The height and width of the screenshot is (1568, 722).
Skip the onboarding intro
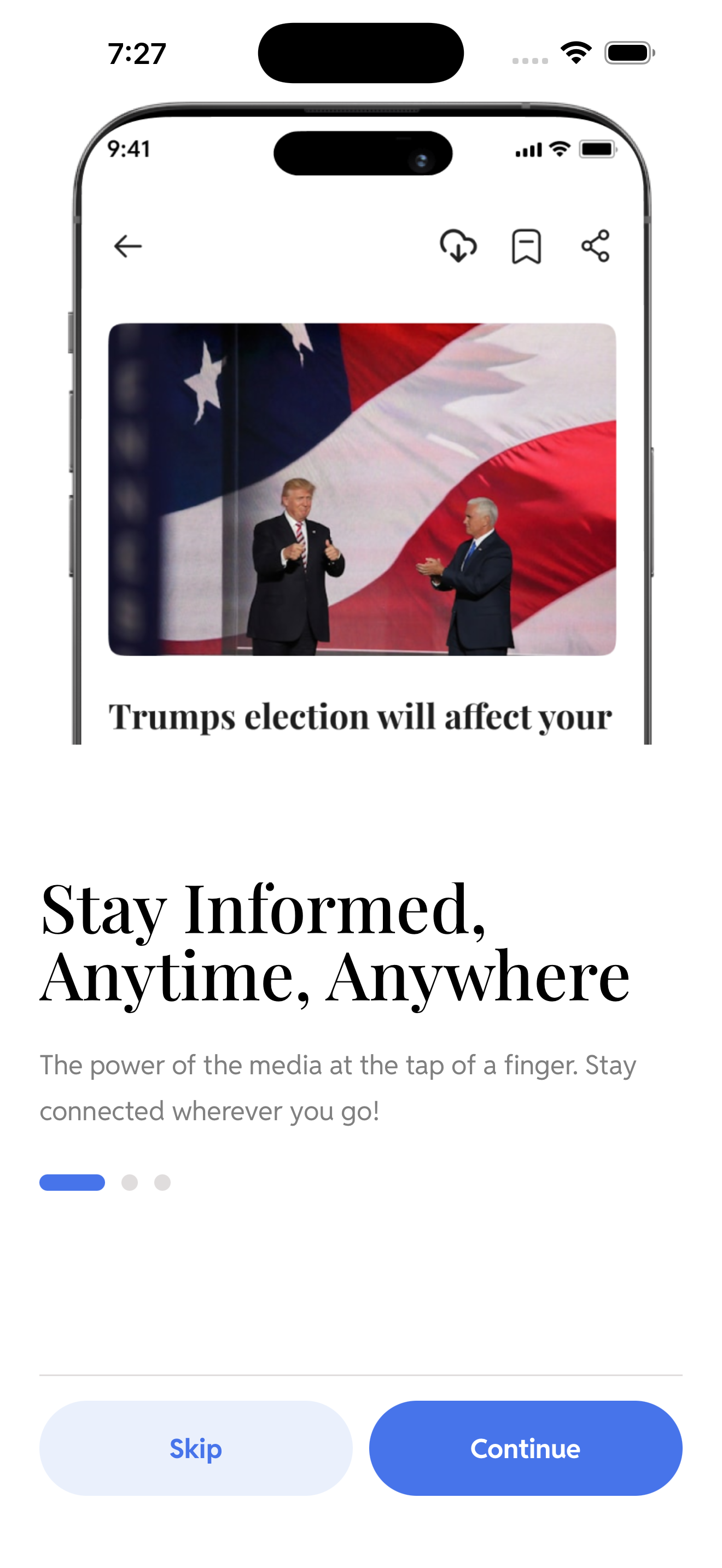tap(195, 1448)
